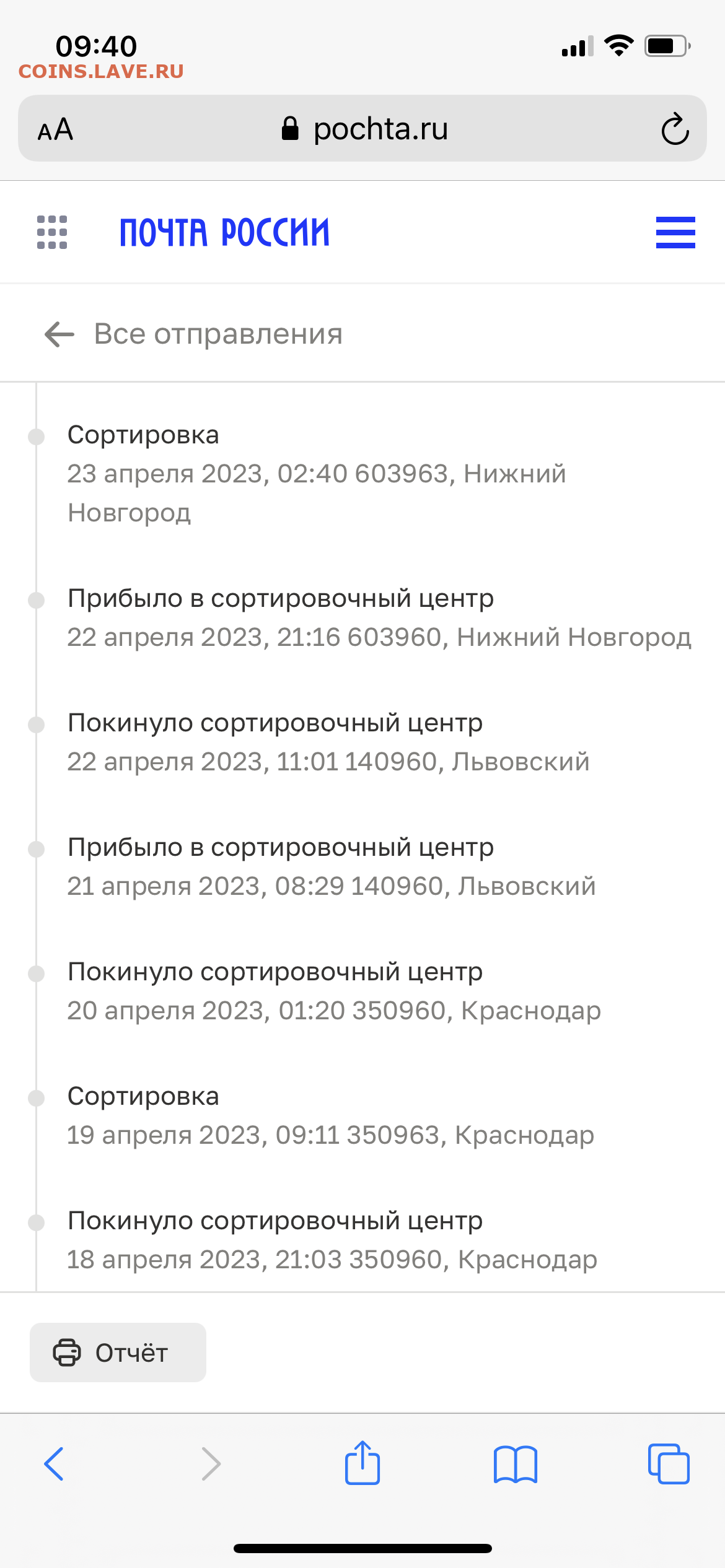Show open Safari tabs
Image resolution: width=725 pixels, height=1568 pixels.
669,1464
